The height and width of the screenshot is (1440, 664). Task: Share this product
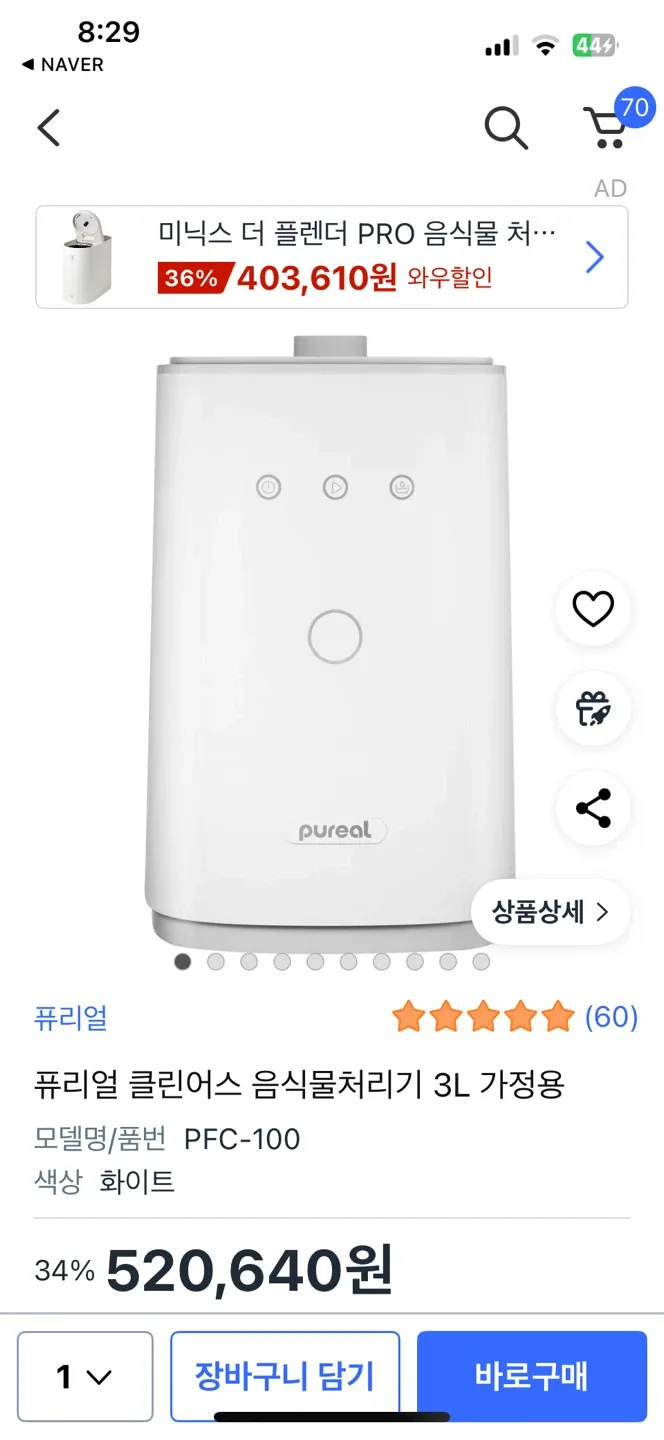click(x=593, y=808)
